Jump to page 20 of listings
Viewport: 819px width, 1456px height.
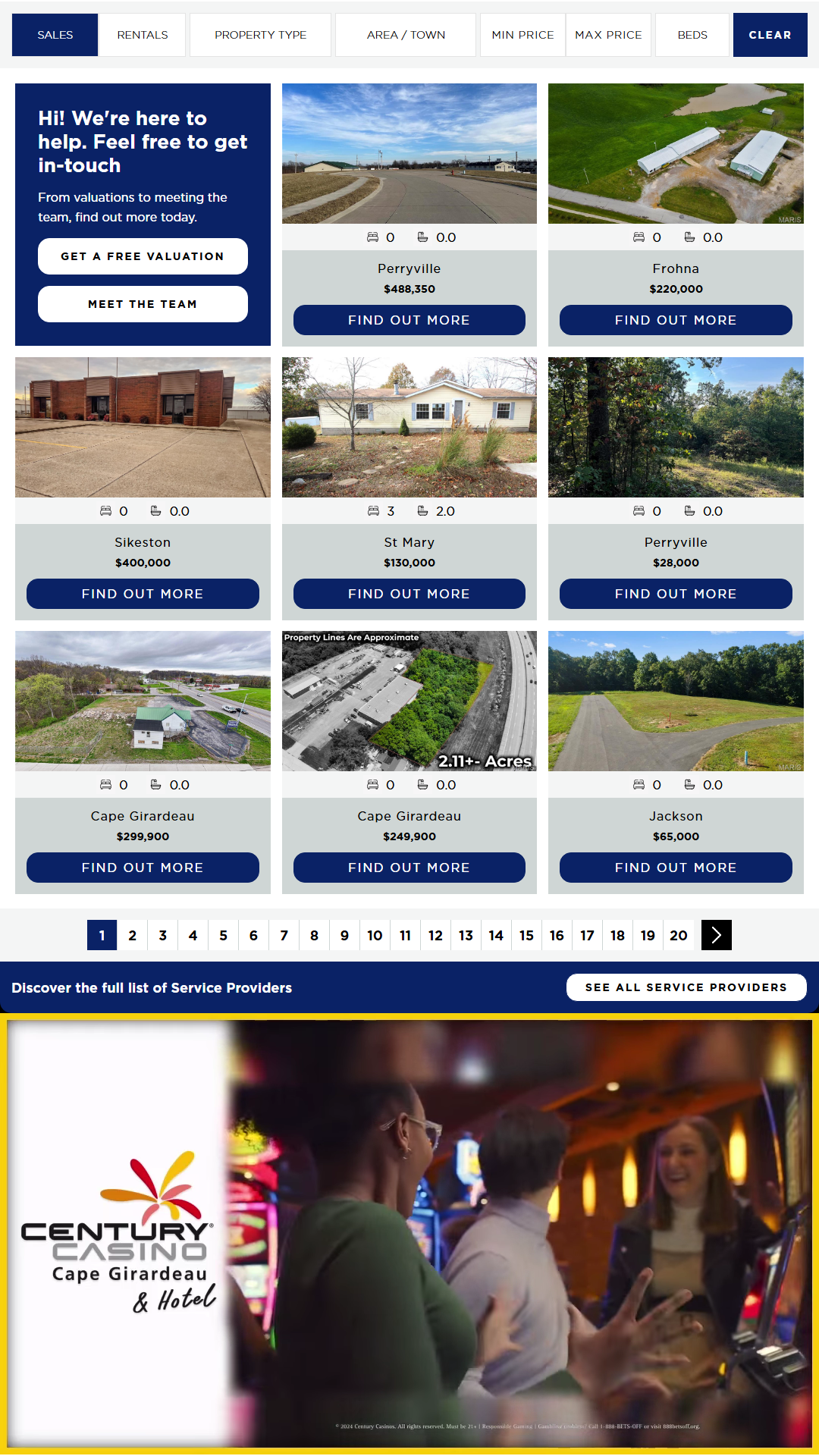pos(679,935)
